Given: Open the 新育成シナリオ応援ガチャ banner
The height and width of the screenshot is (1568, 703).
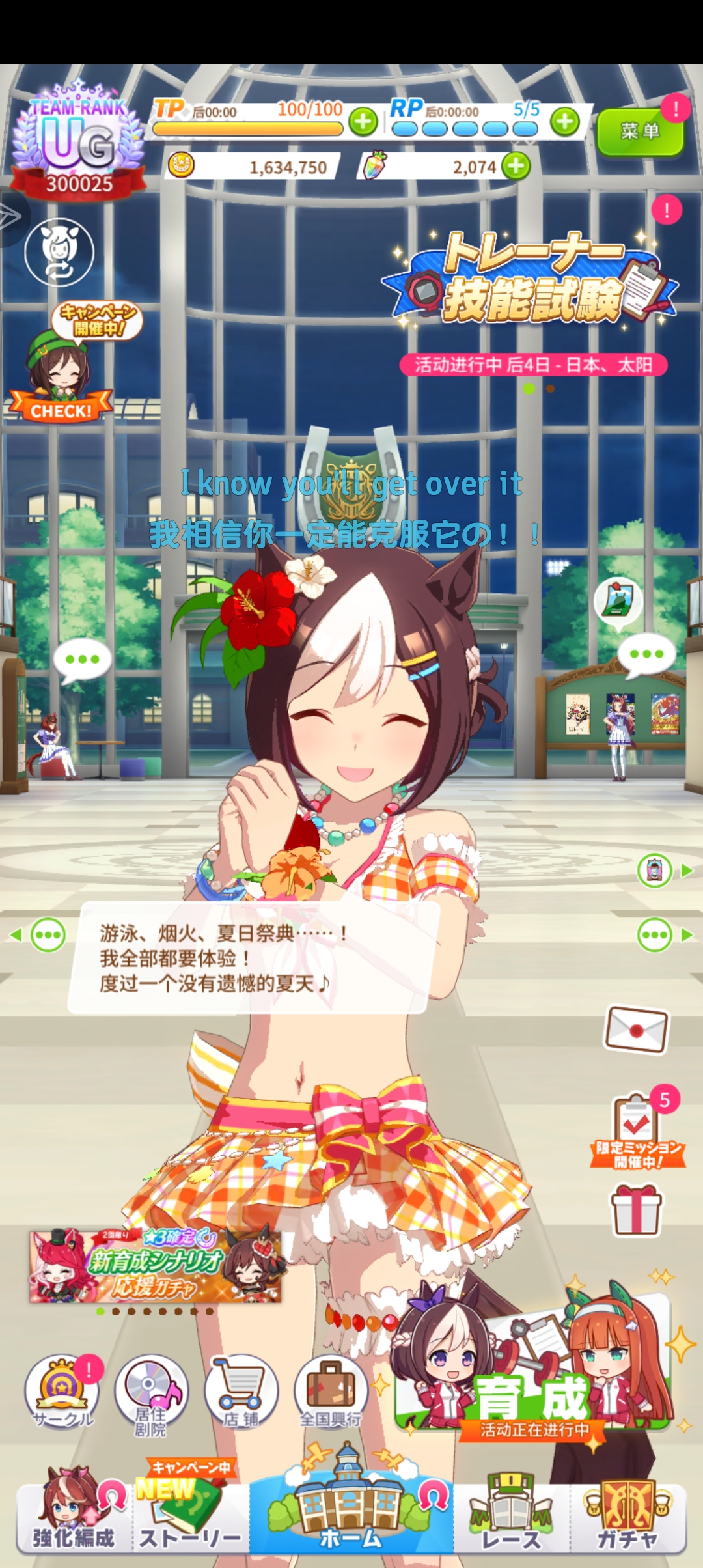Looking at the screenshot, I should click(155, 1266).
